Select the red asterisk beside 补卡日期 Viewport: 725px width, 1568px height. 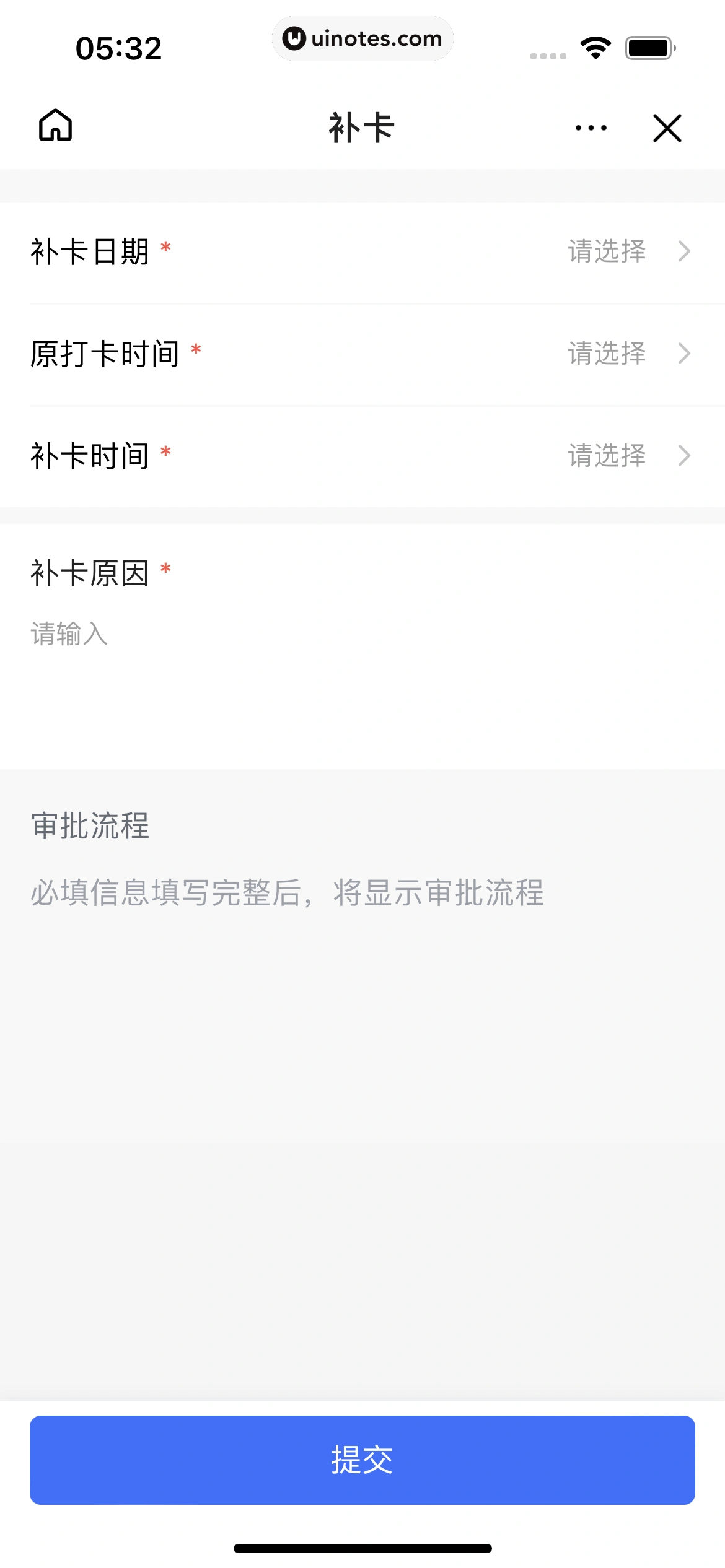(x=165, y=247)
